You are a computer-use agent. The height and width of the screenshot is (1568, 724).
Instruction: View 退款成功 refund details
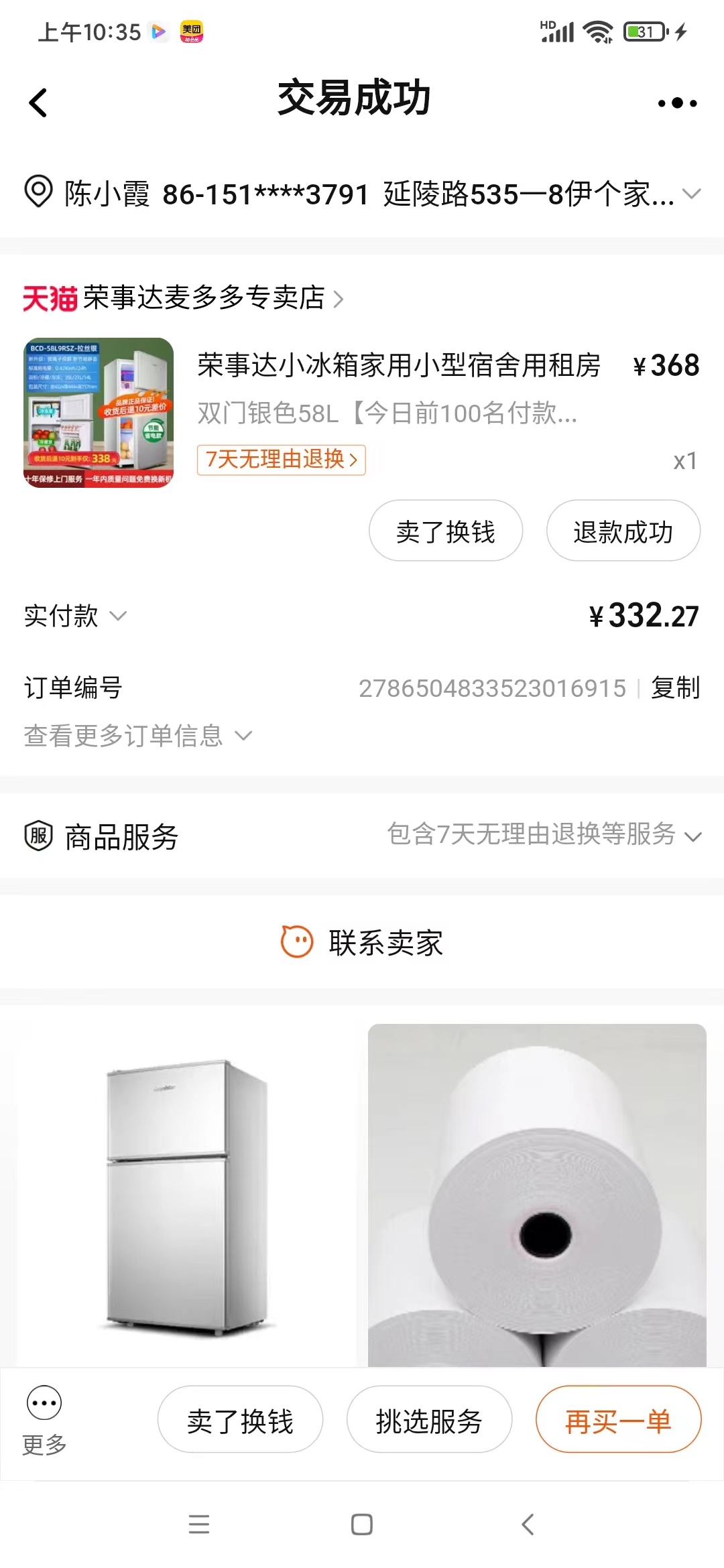click(623, 531)
